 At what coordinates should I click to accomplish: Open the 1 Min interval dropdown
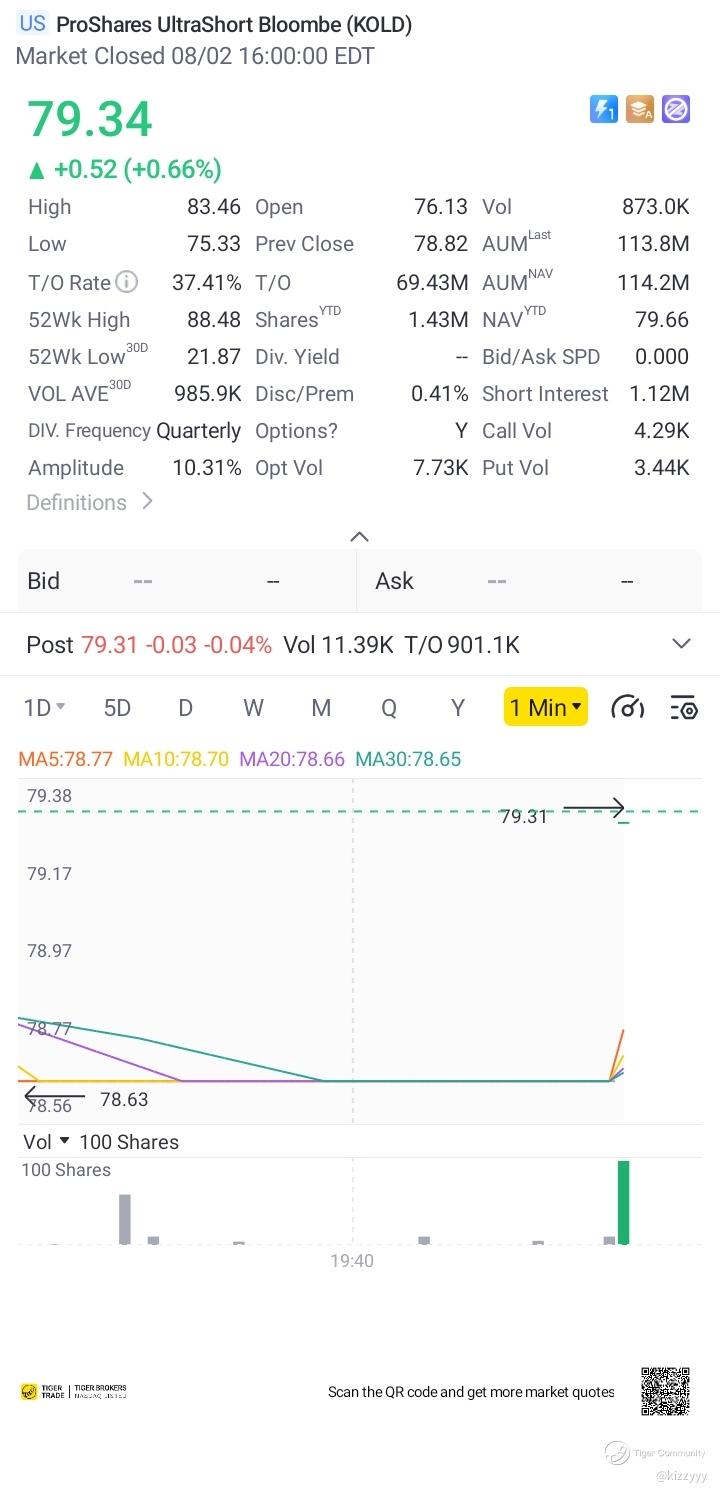[x=545, y=708]
